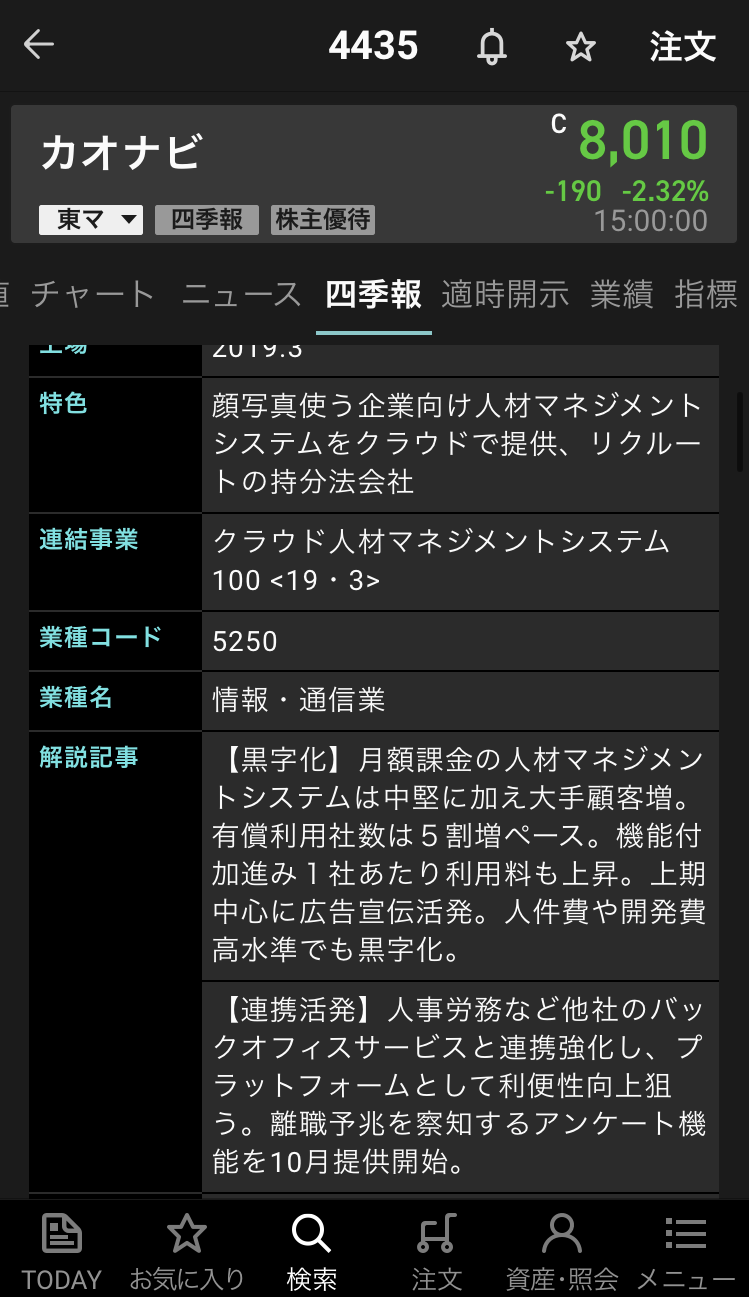Switch to the 適時開示 tab
Viewport: 749px width, 1297px height.
[505, 295]
